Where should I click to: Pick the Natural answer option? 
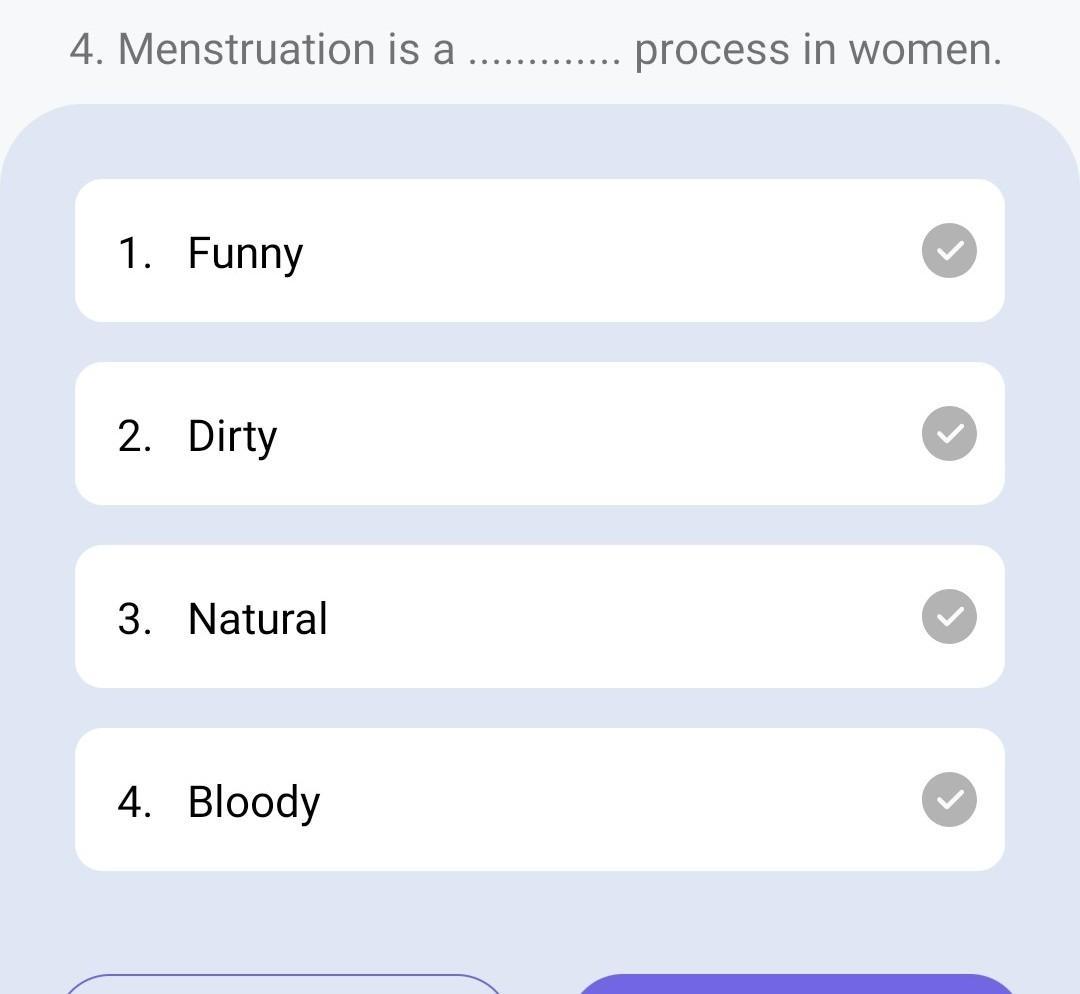[x=540, y=617]
